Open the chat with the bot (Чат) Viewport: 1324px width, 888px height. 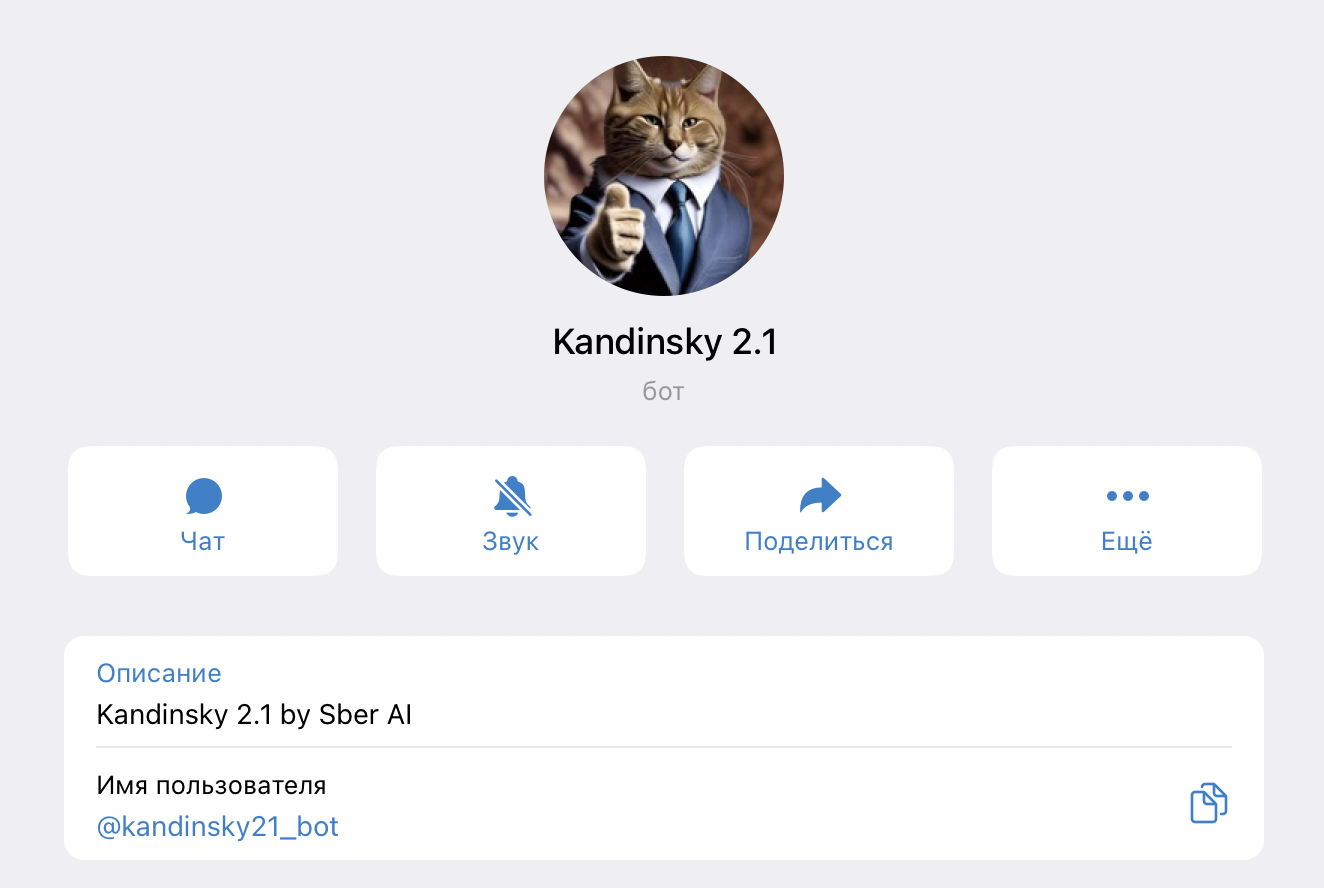(203, 511)
